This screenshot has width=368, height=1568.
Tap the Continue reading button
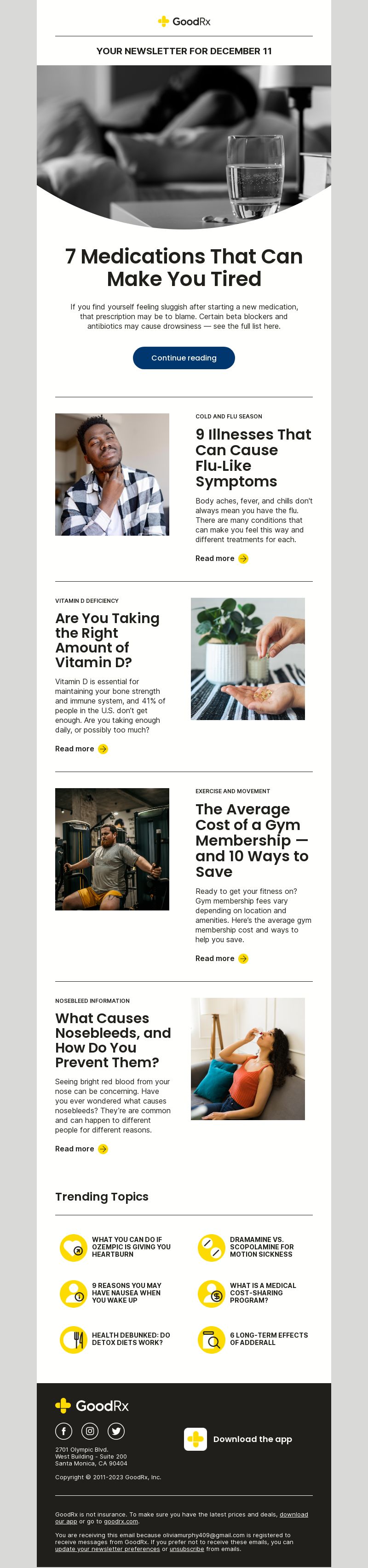[x=184, y=358]
